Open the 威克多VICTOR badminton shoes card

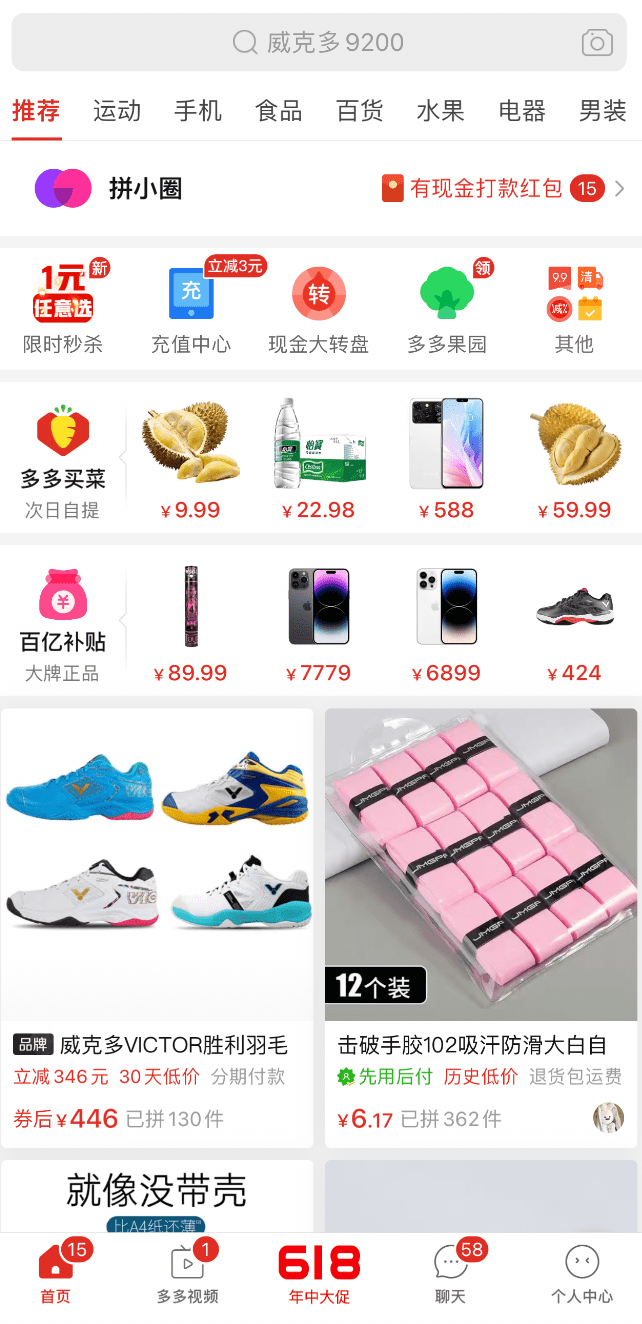pos(157,926)
